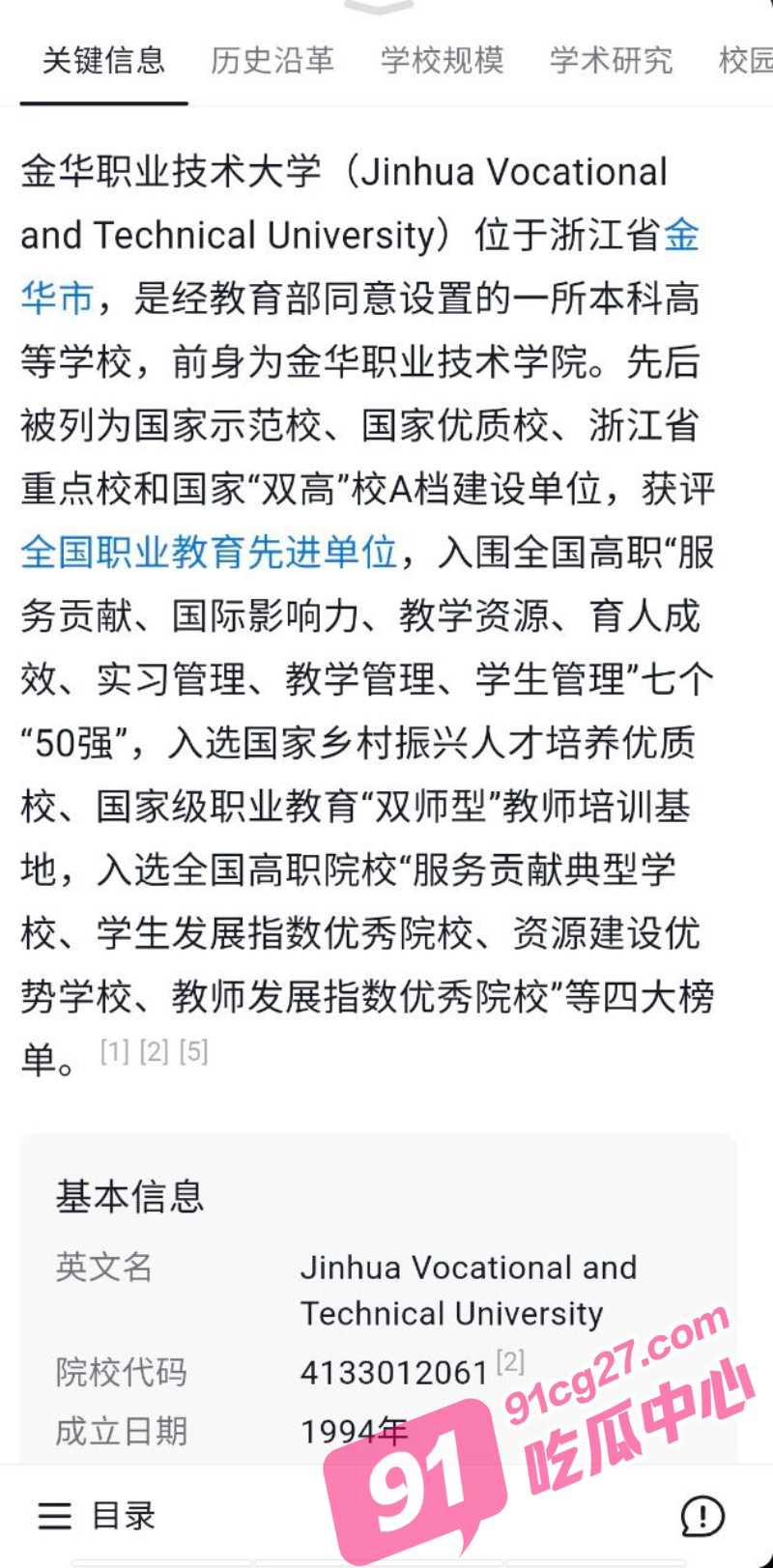Switch to the 历史沿革 tab
Screen dimensions: 773x1568
272,61
